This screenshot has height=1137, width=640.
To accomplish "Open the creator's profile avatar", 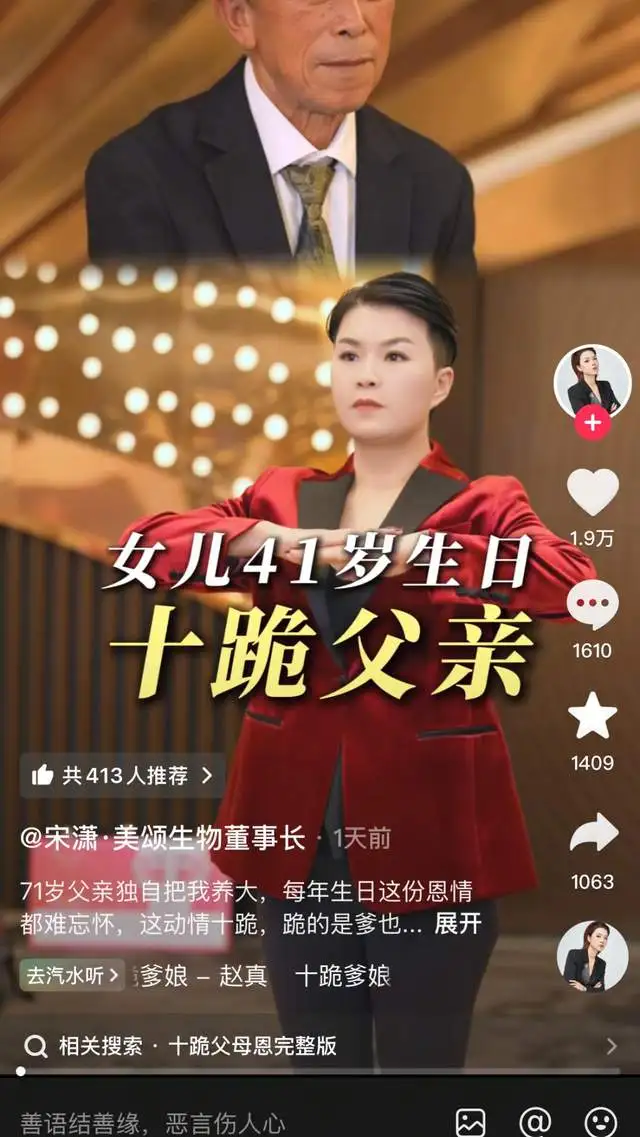I will 592,381.
